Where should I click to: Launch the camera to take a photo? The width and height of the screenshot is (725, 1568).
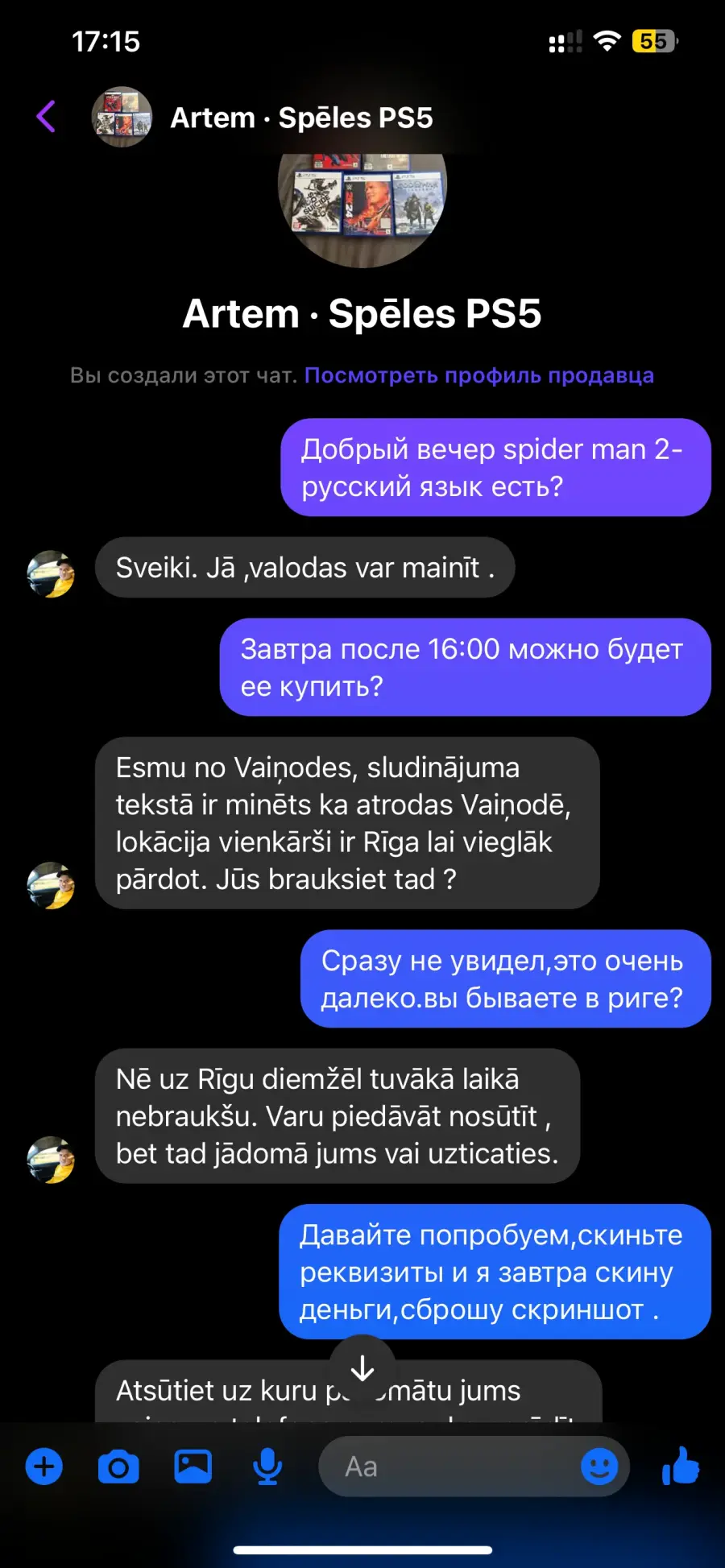[x=118, y=1467]
